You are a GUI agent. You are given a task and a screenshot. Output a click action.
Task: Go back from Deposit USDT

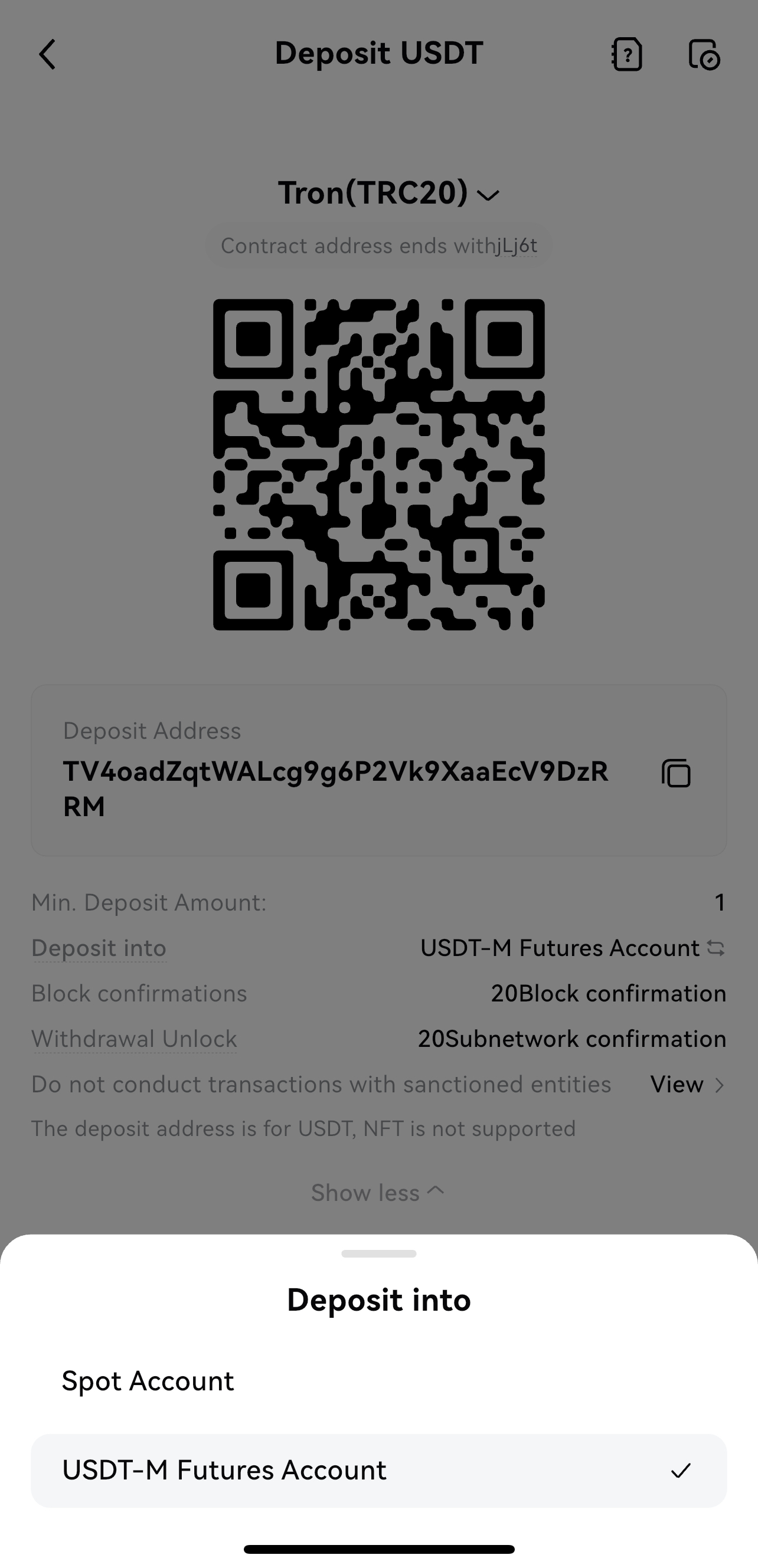(47, 55)
